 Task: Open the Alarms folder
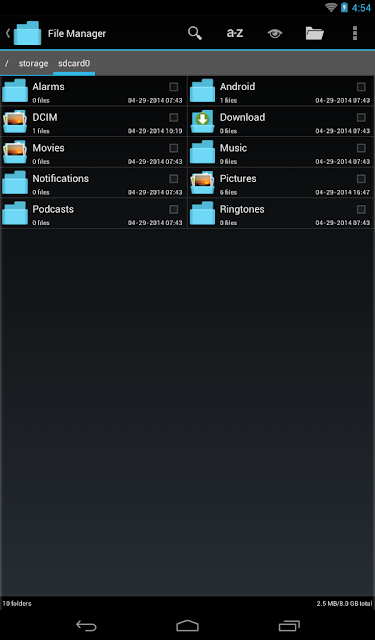coord(93,91)
